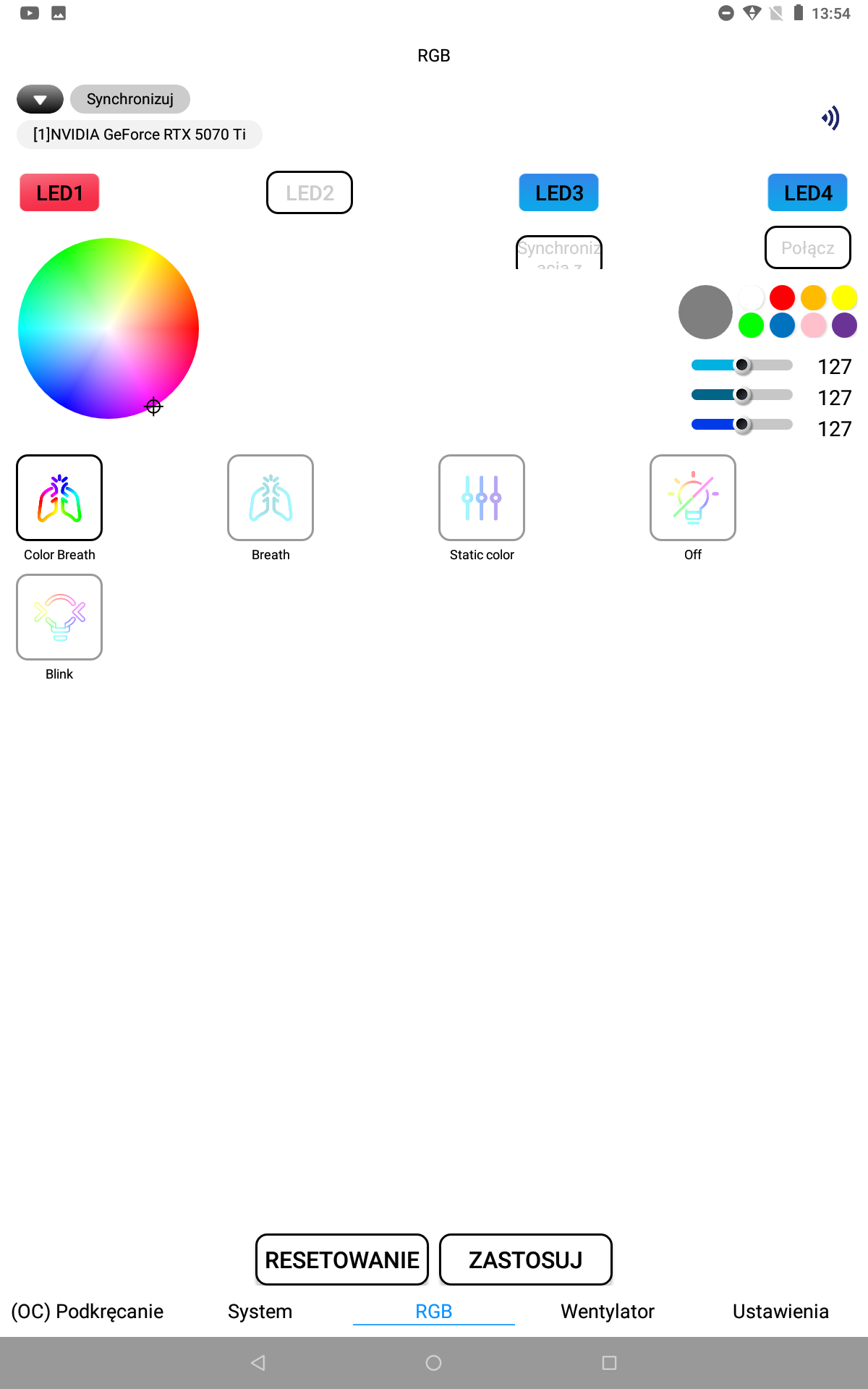Switch to the Wentylator tab
The height and width of the screenshot is (1389, 868).
608,1312
